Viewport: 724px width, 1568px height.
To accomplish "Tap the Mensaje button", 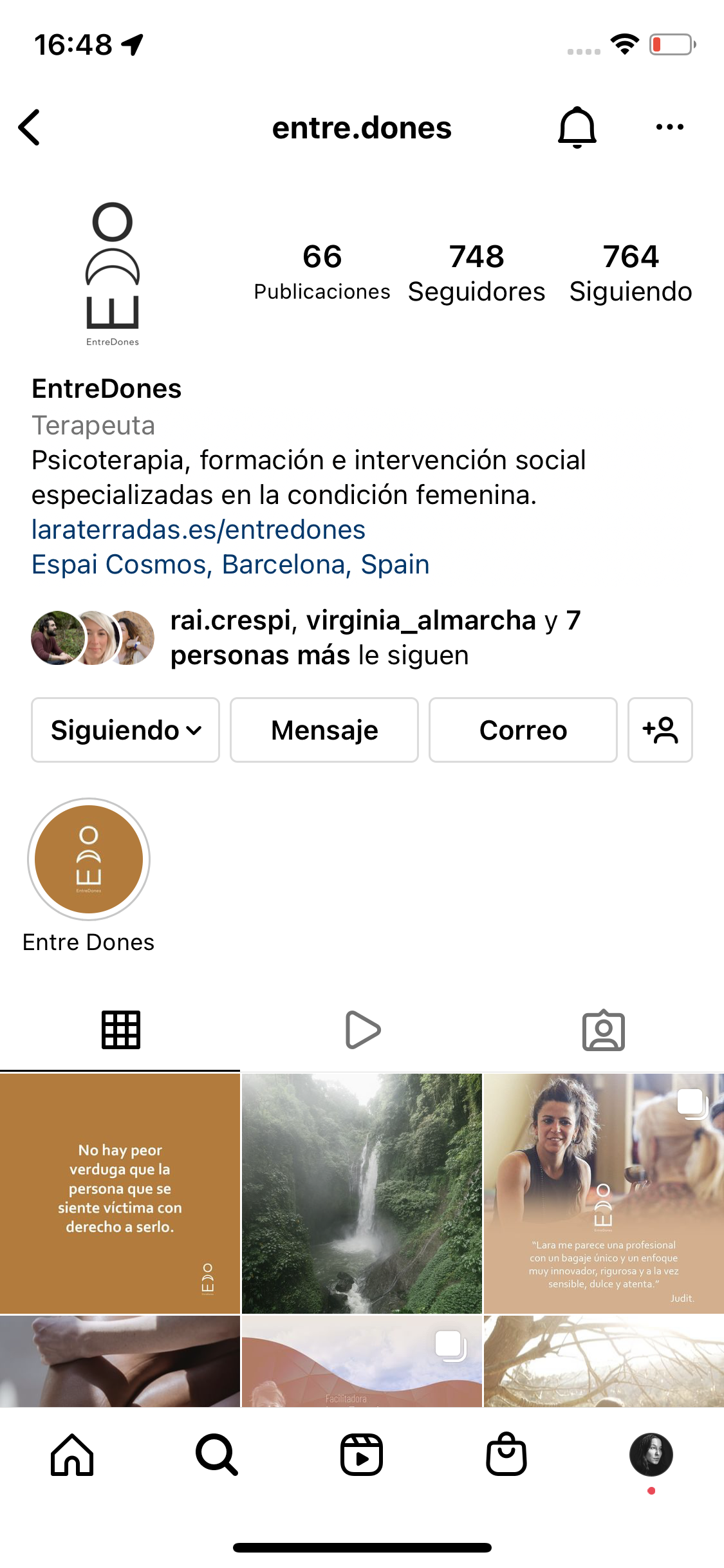I will point(324,730).
